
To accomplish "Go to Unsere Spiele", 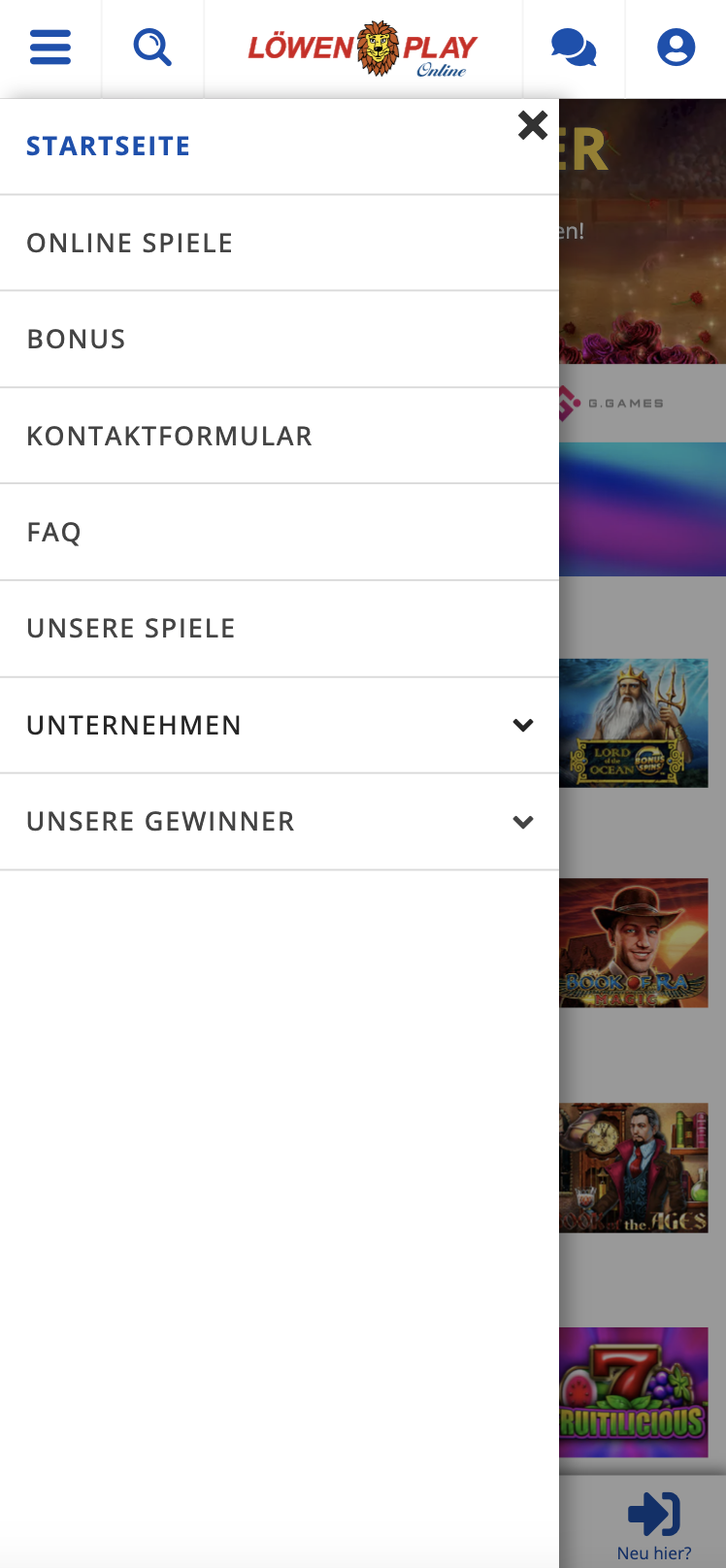I will [x=280, y=629].
